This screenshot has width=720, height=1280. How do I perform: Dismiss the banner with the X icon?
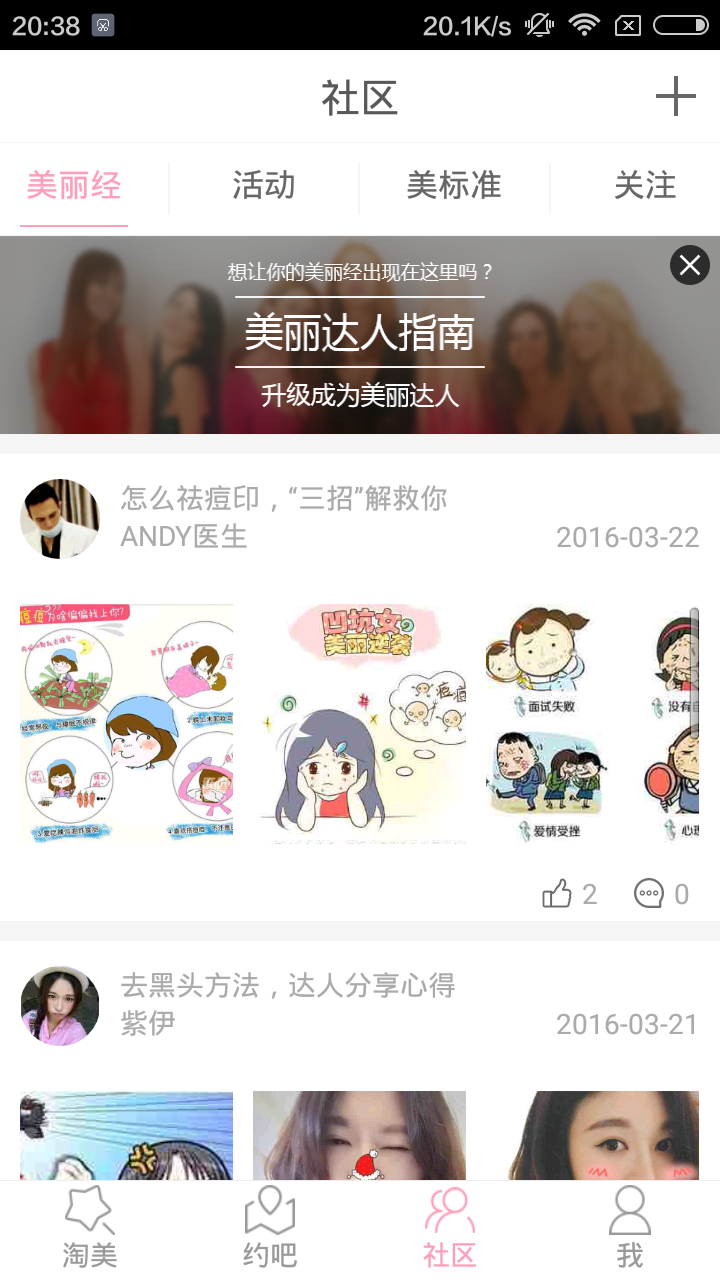click(688, 264)
